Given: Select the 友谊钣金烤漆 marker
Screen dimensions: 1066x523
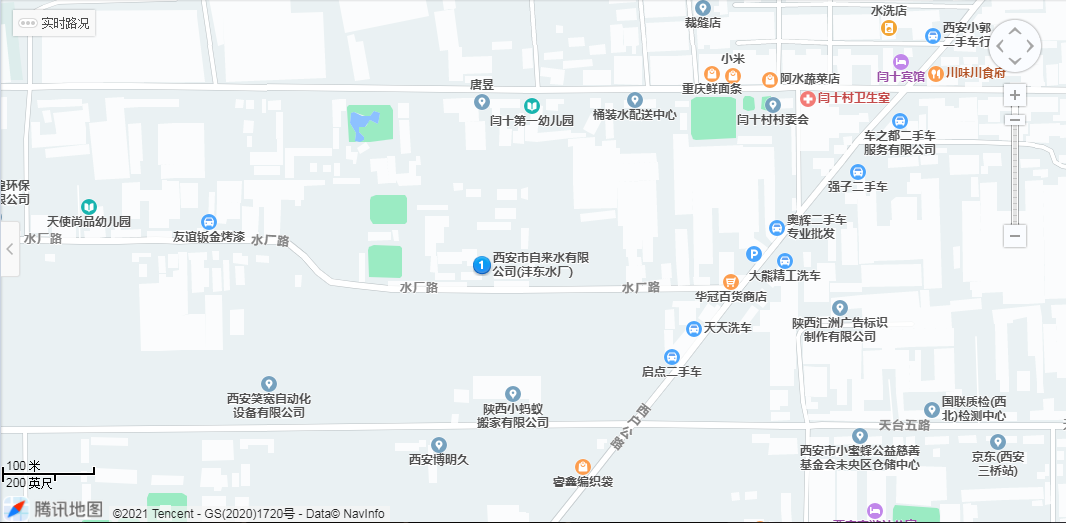Looking at the screenshot, I should 208,221.
